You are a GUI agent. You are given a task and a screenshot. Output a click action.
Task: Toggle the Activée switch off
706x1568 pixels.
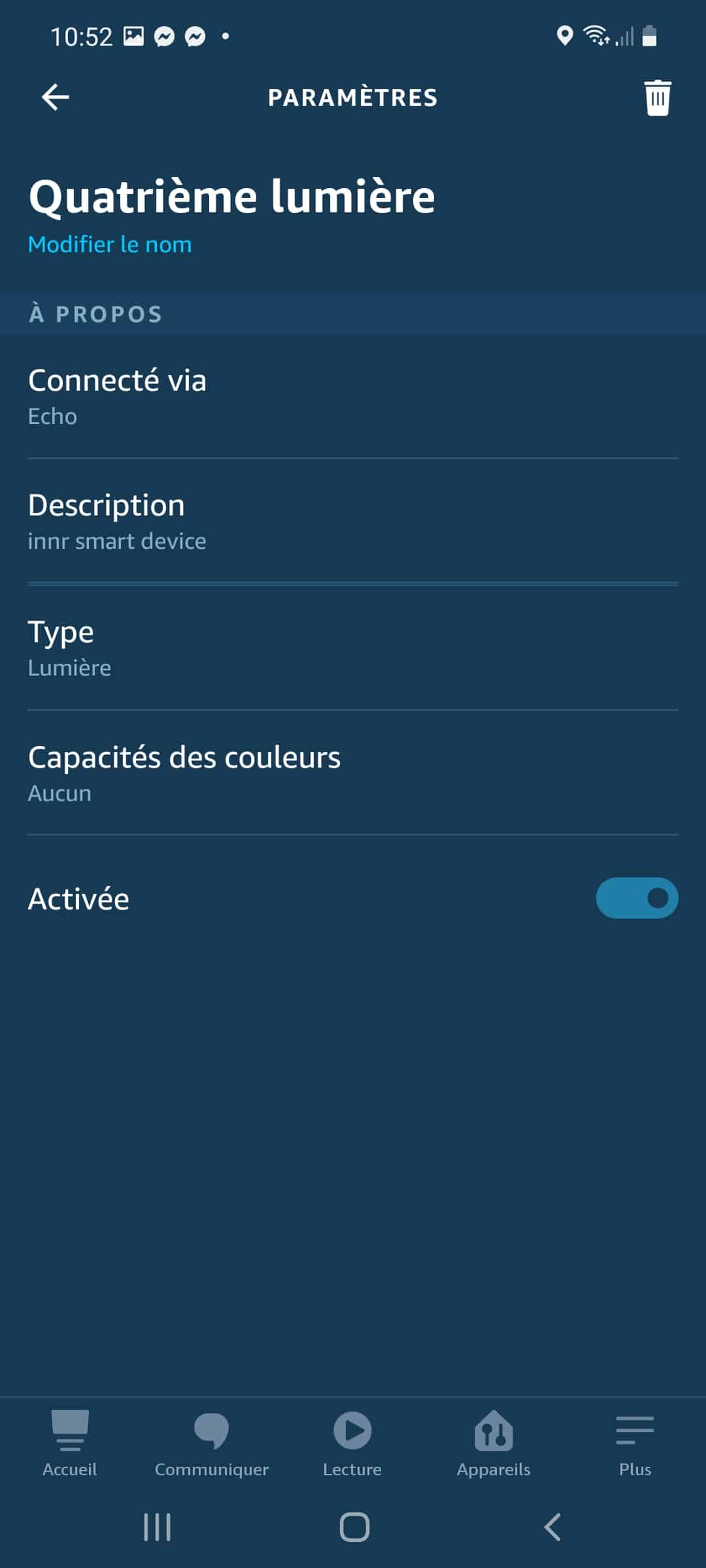click(637, 898)
